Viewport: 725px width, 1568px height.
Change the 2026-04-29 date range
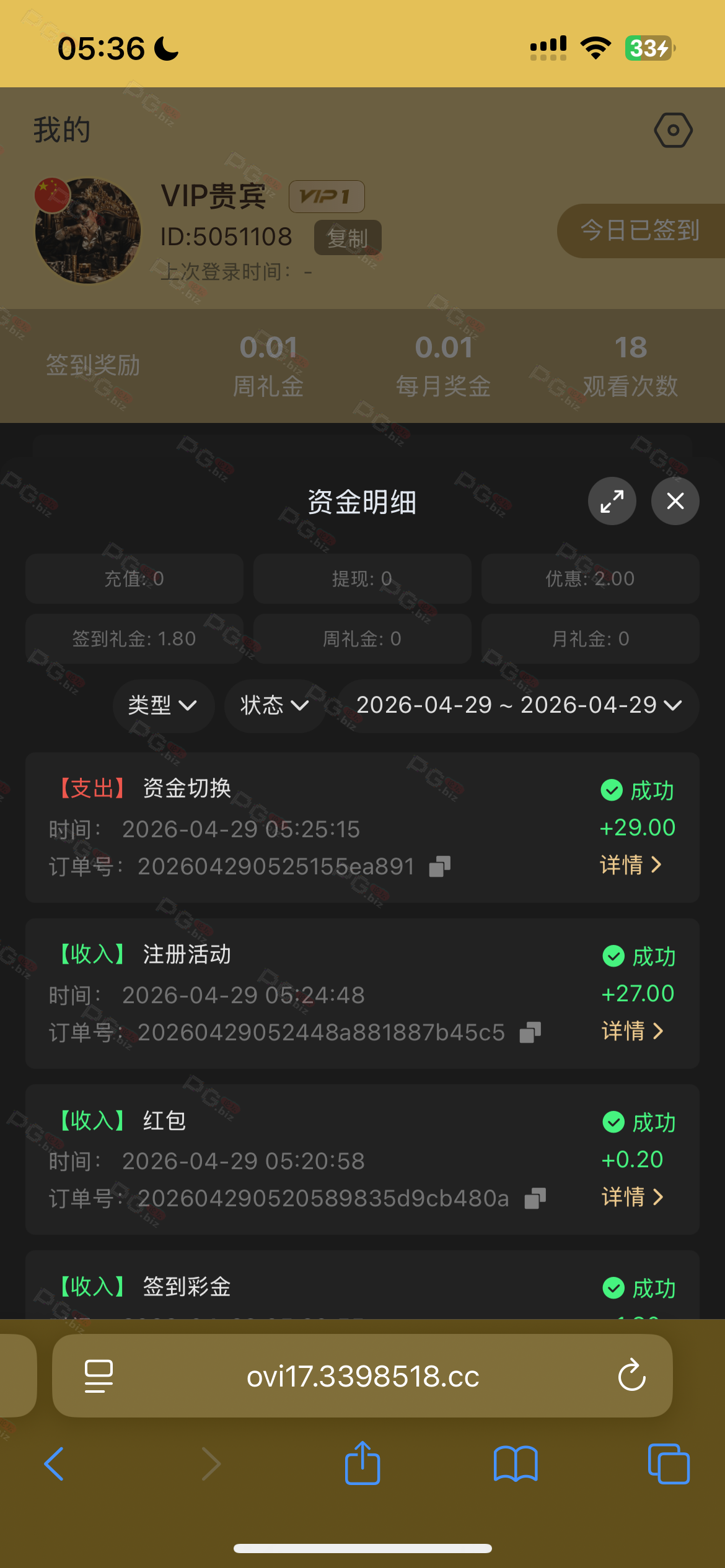tap(519, 706)
